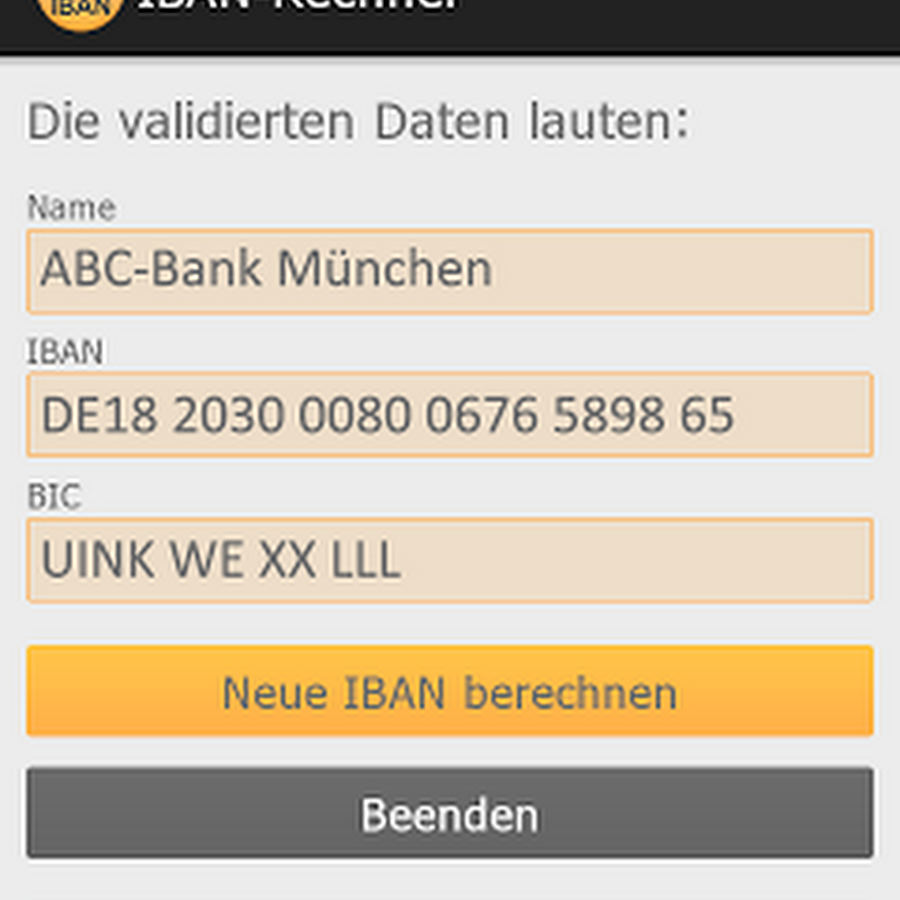Calculate a new IBAN
The width and height of the screenshot is (900, 900).
pos(449,692)
